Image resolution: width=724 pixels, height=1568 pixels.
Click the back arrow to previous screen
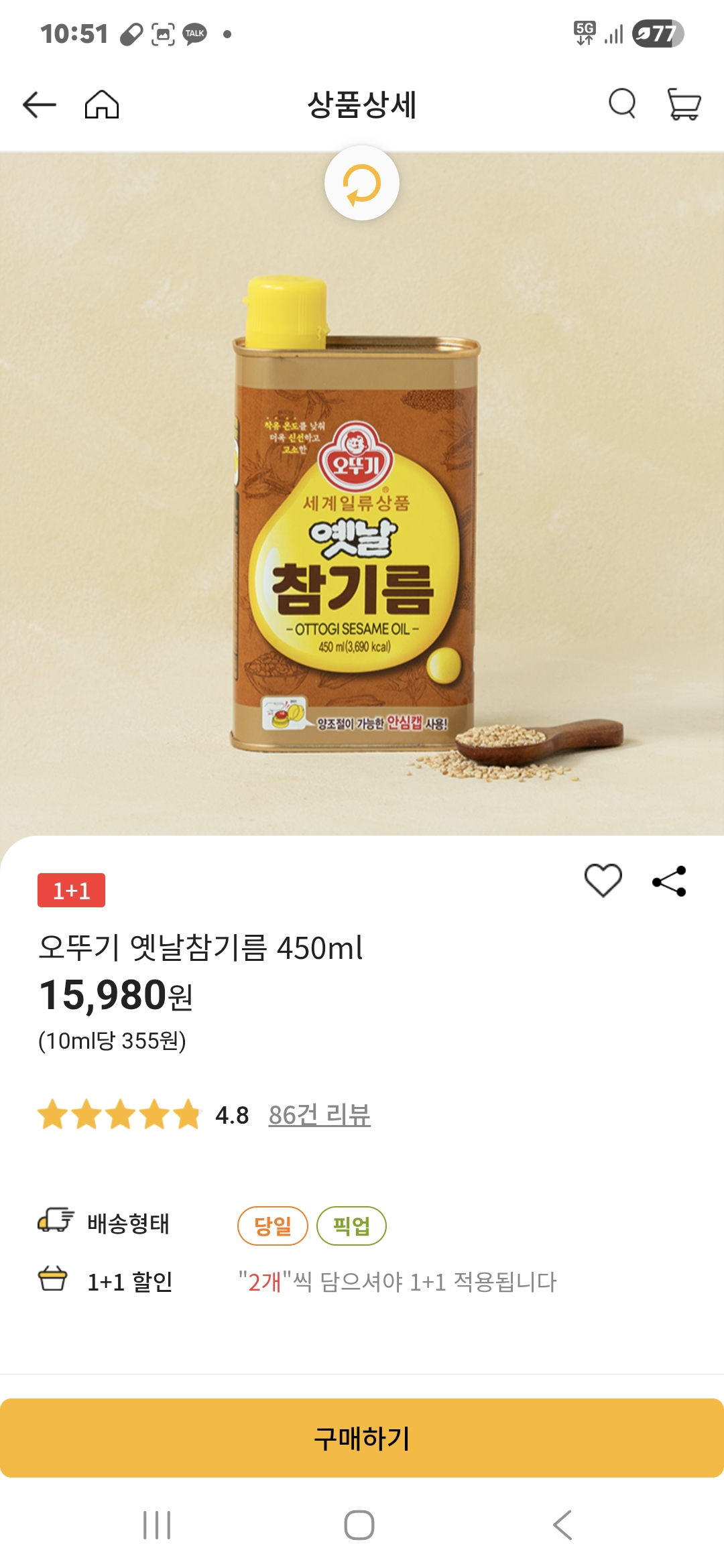pos(38,105)
